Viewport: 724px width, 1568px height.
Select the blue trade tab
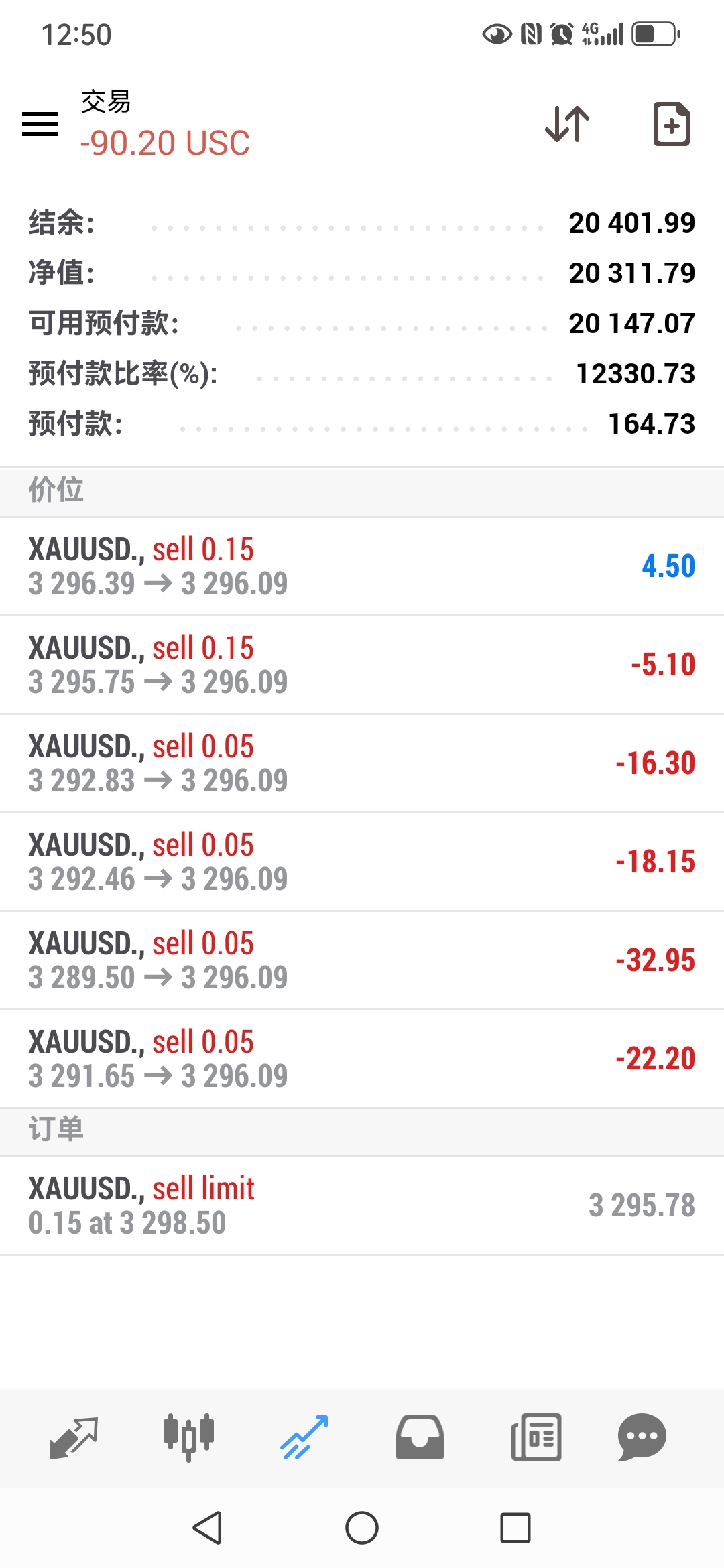(304, 1437)
